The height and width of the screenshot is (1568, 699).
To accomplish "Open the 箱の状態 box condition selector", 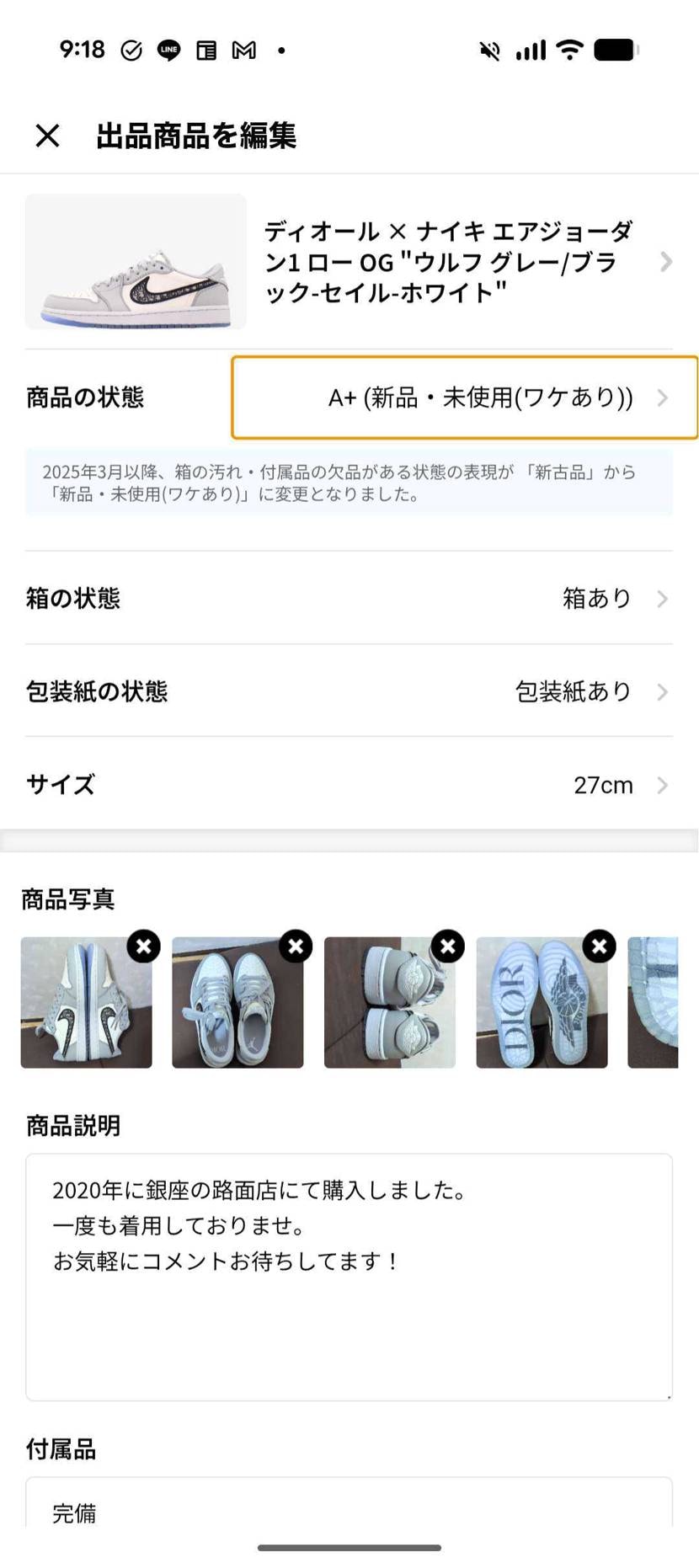I will [x=349, y=599].
